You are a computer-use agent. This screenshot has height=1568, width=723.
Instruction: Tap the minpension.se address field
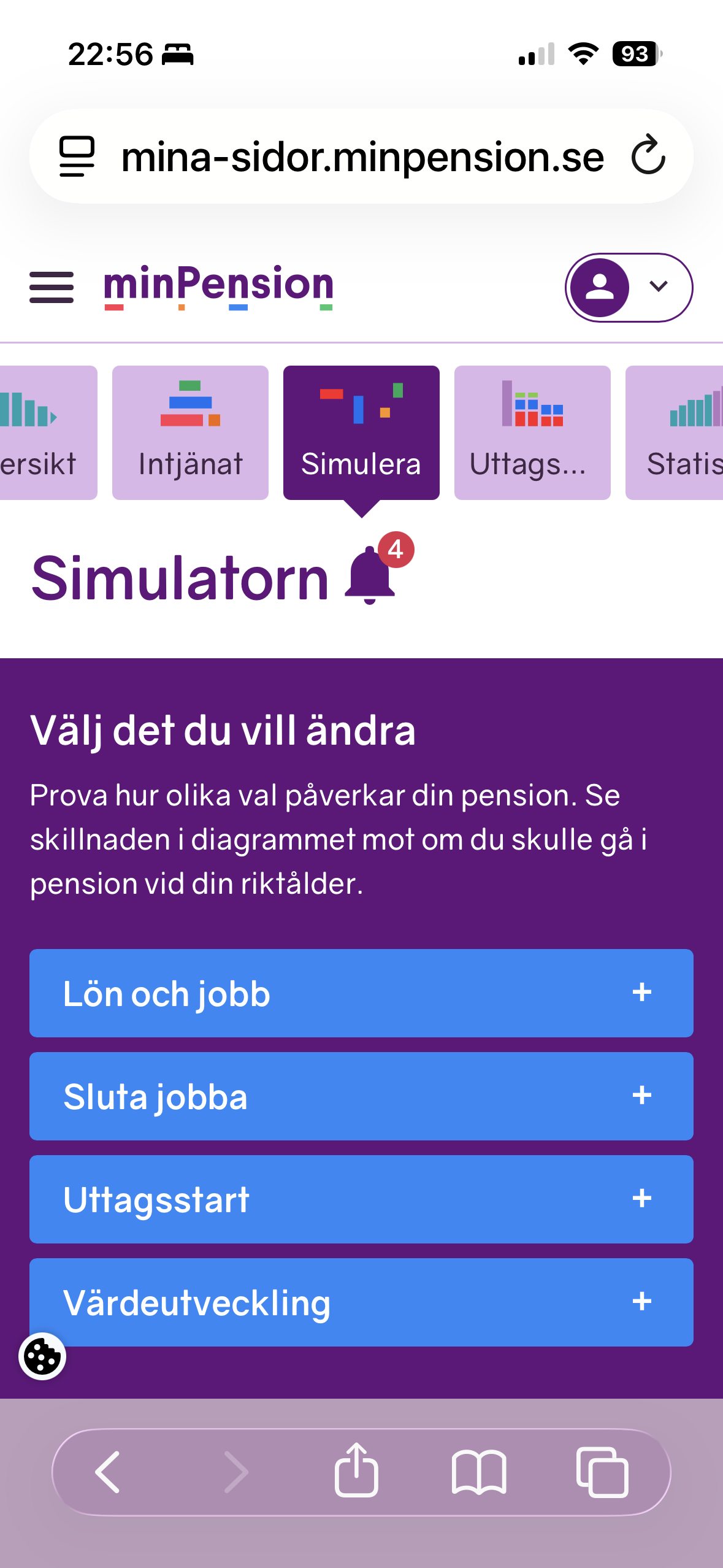[362, 156]
